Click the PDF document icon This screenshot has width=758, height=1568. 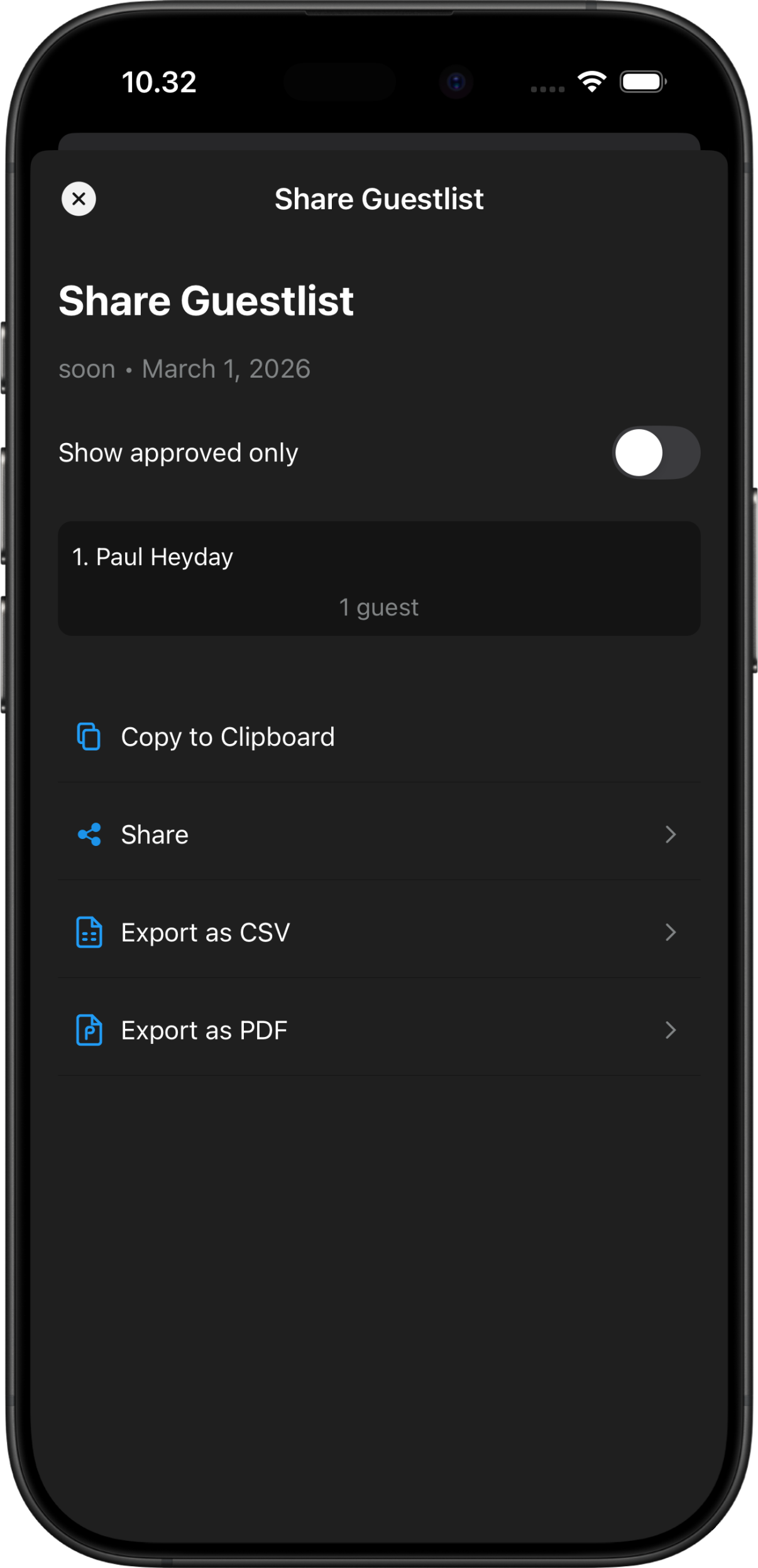pyautogui.click(x=89, y=1030)
